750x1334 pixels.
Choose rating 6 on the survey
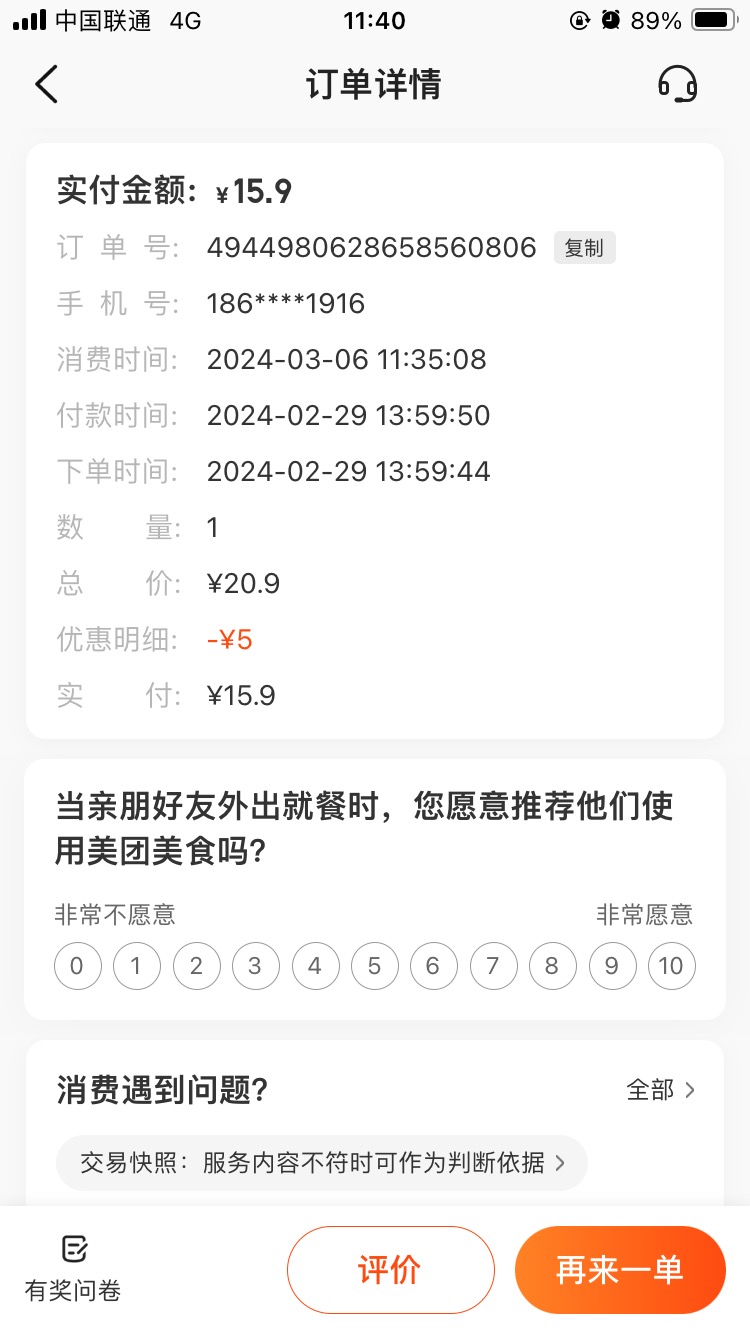[x=434, y=966]
